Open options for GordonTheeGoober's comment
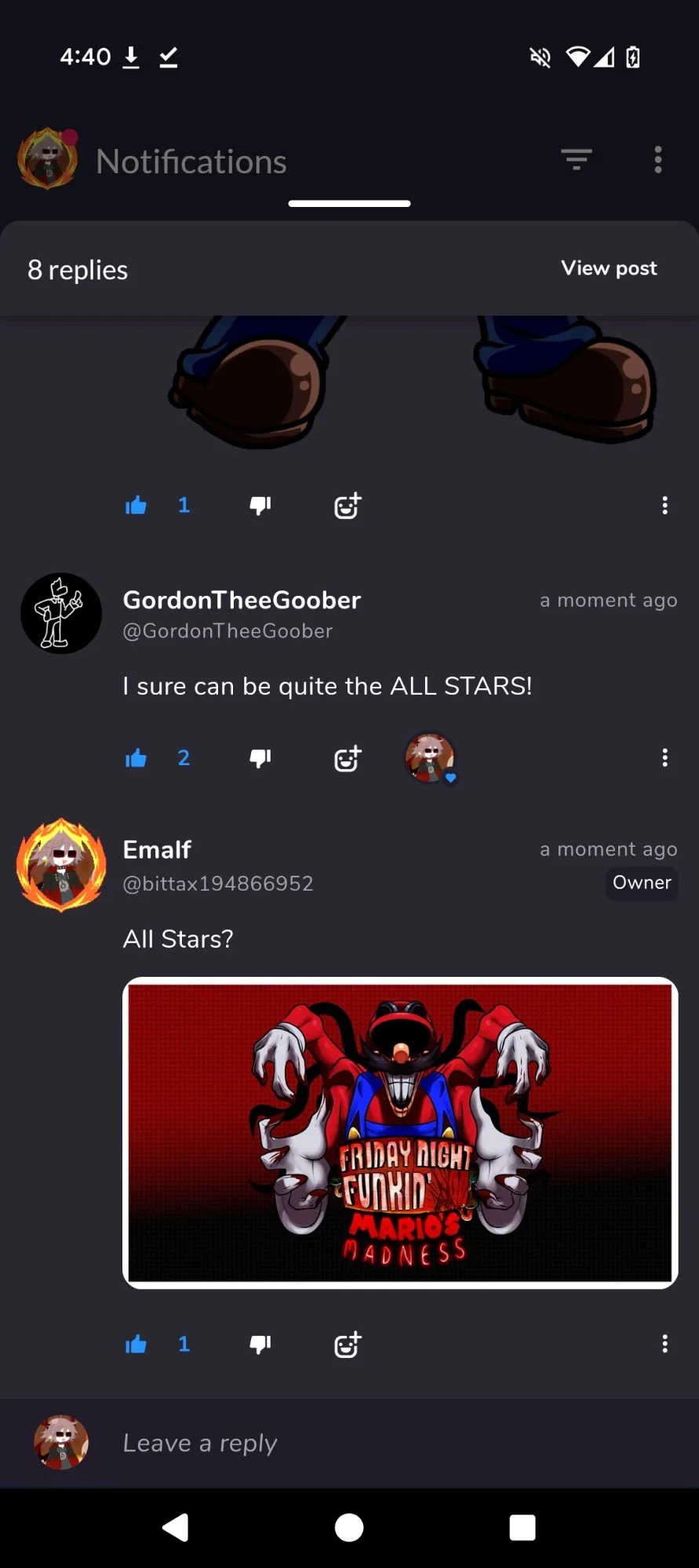The image size is (699, 1568). coord(665,757)
